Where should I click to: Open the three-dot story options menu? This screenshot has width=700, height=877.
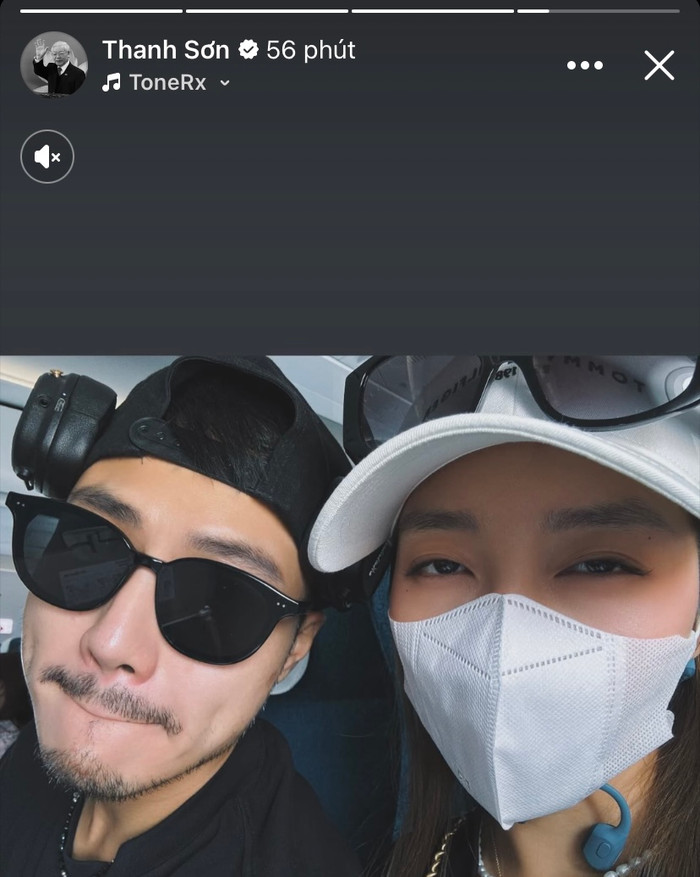[585, 65]
